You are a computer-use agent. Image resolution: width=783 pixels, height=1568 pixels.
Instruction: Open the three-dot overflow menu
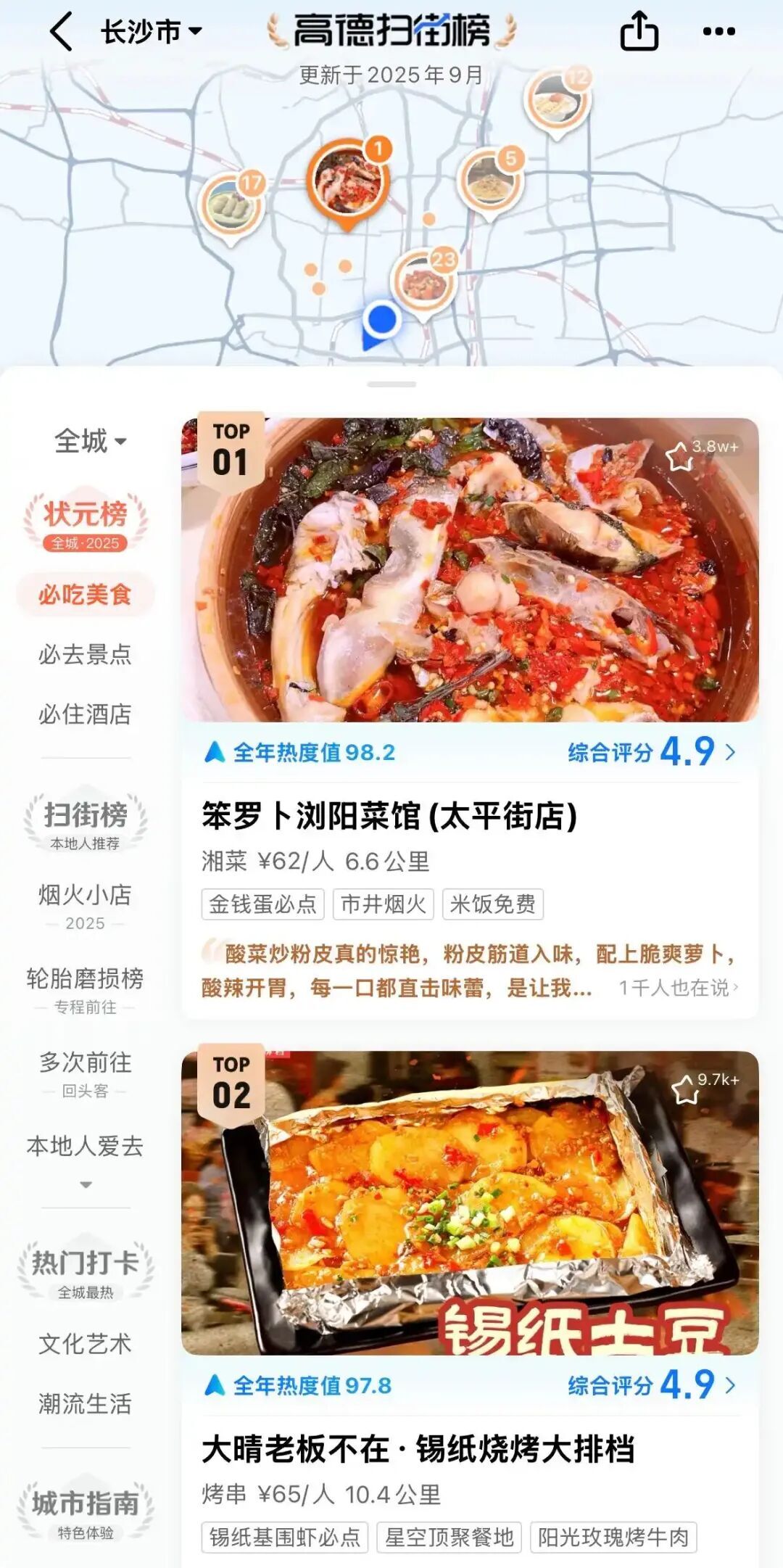coord(718,32)
